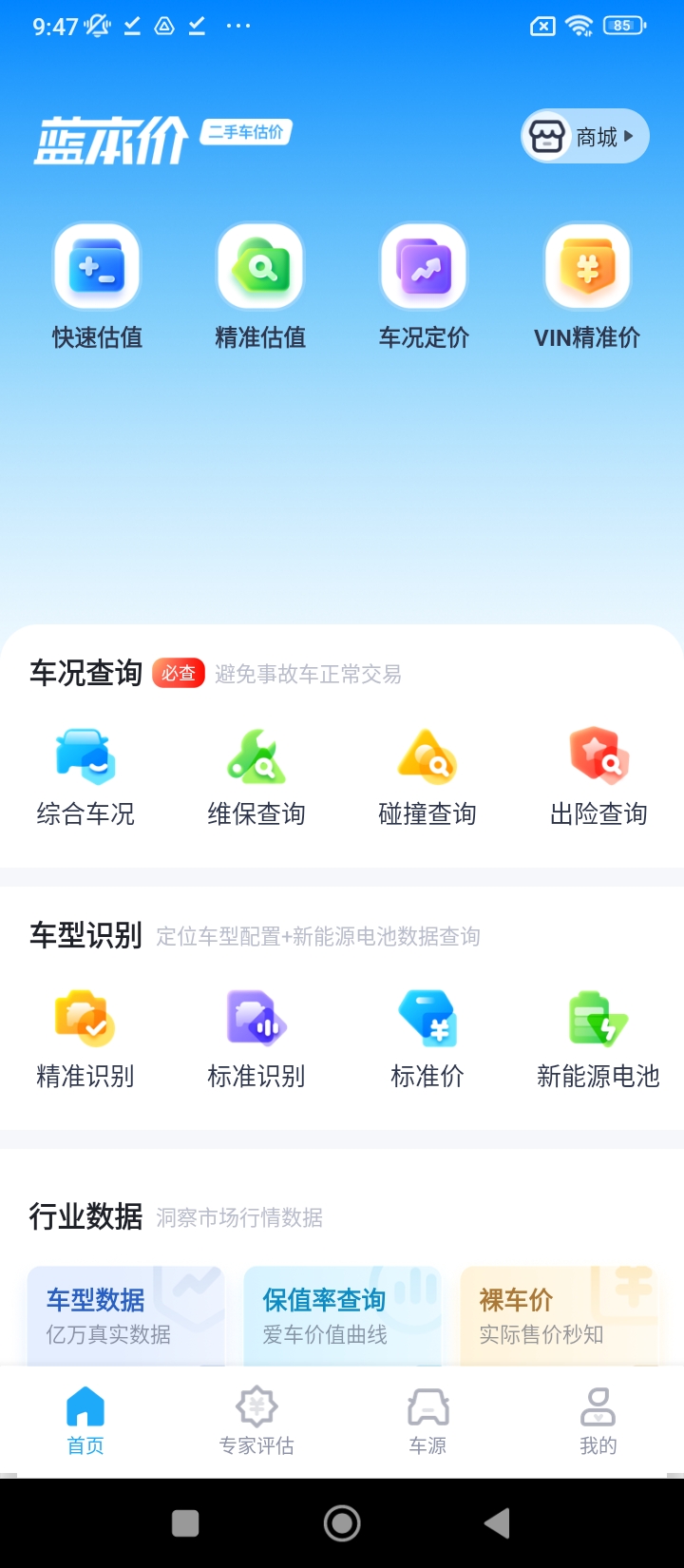This screenshot has height=1568, width=684.
Task: Open 碰撞查询 collision lookup
Action: click(427, 776)
